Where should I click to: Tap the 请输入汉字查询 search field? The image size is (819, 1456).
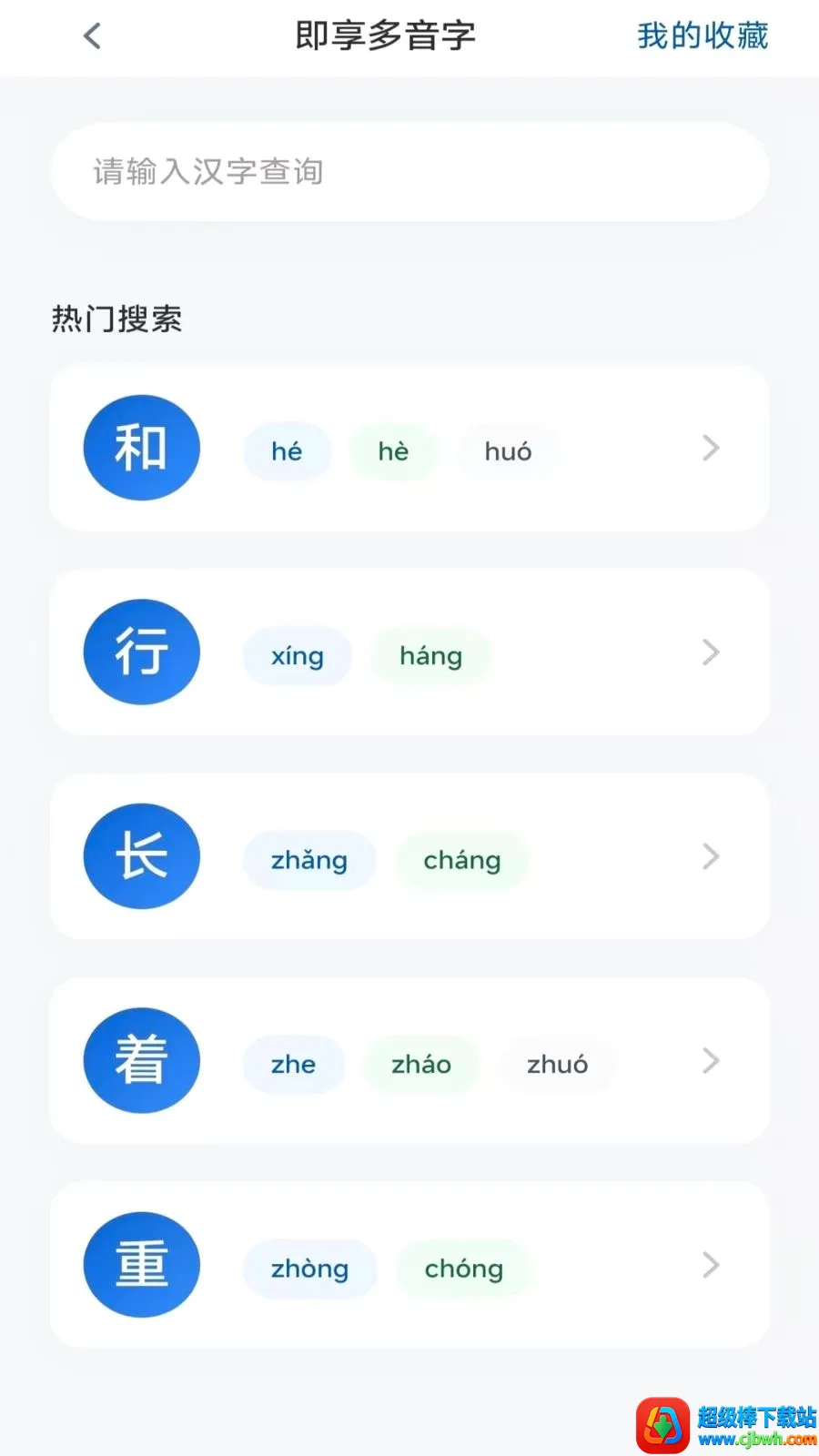(x=409, y=171)
